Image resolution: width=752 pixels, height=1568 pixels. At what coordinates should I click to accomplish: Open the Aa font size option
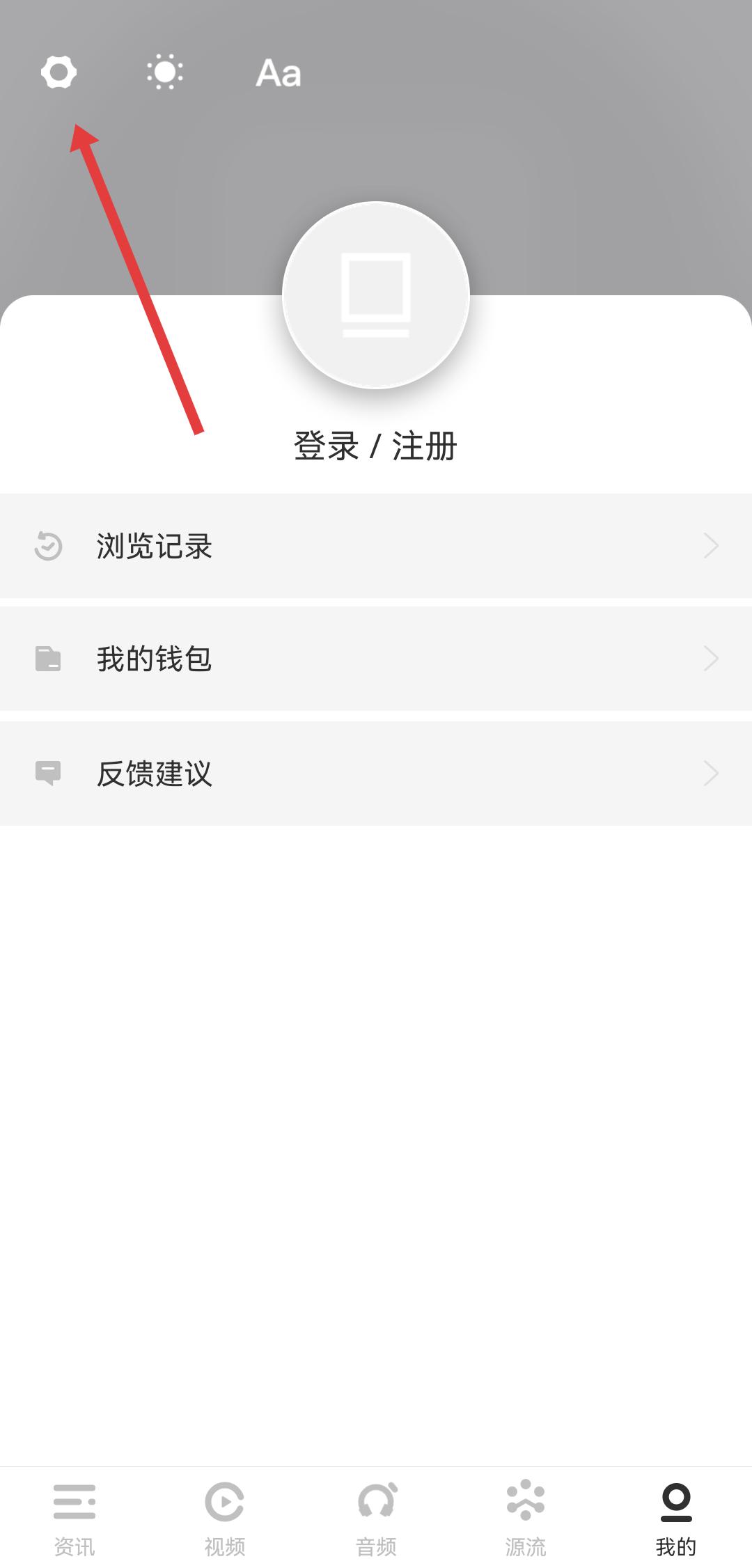[279, 72]
